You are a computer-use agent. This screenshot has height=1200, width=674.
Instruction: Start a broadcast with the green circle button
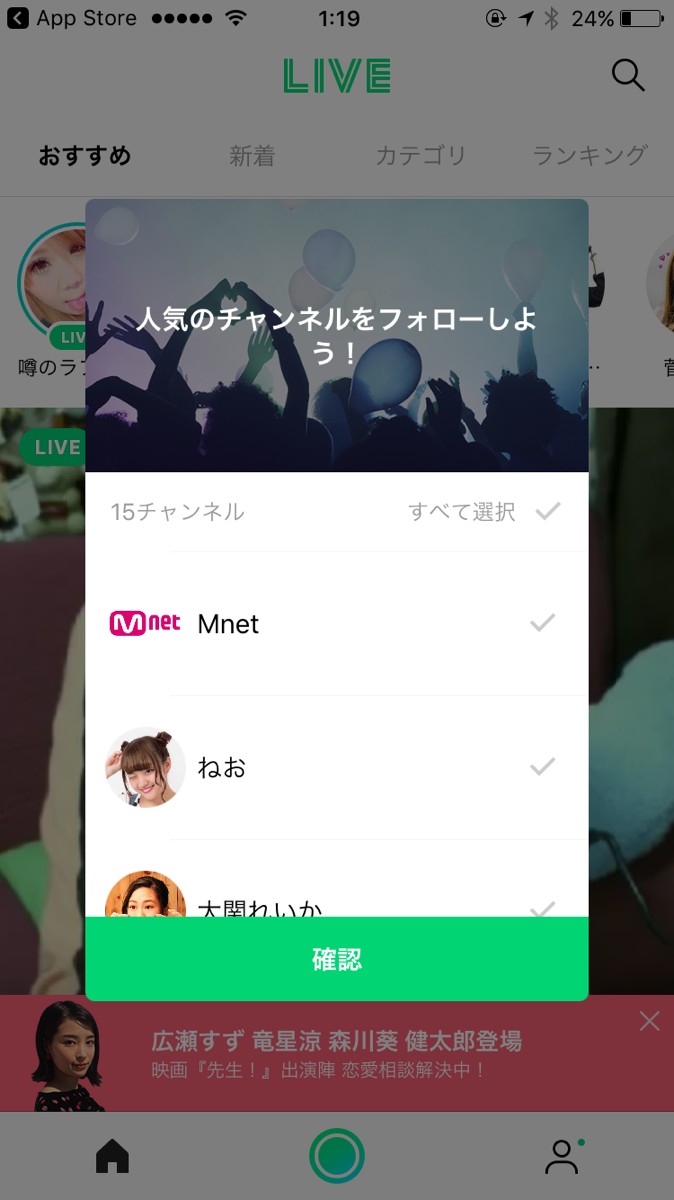pos(336,1156)
